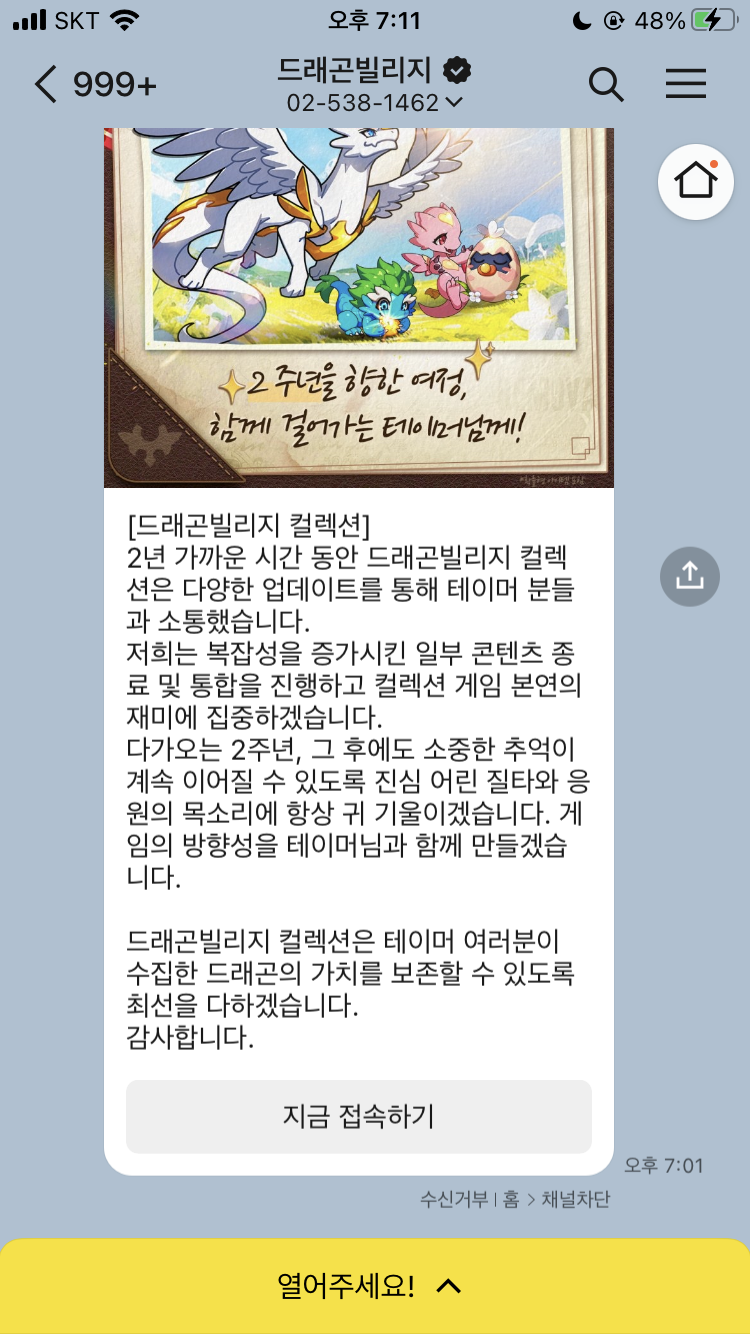Search within this channel chat
Viewport: 750px width, 1334px height.
[606, 85]
